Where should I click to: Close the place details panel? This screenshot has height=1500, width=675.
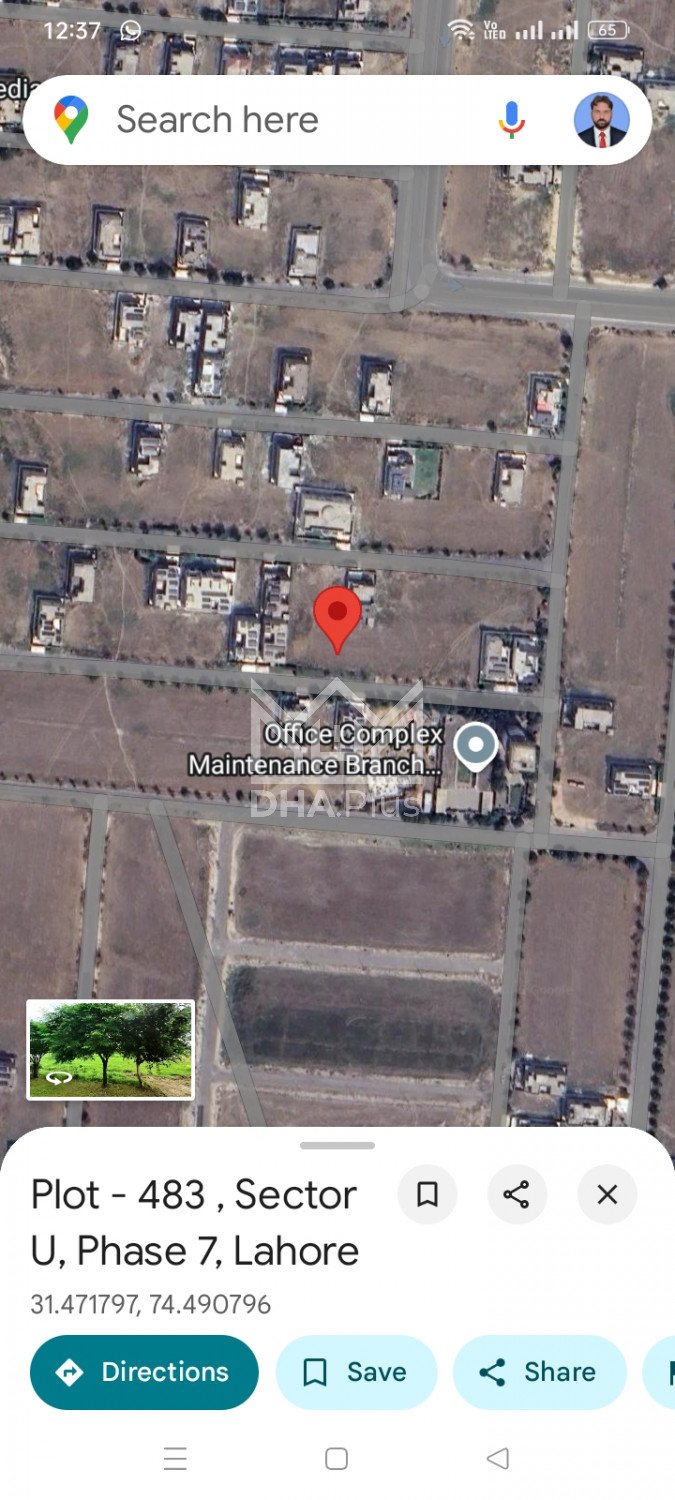point(606,1194)
